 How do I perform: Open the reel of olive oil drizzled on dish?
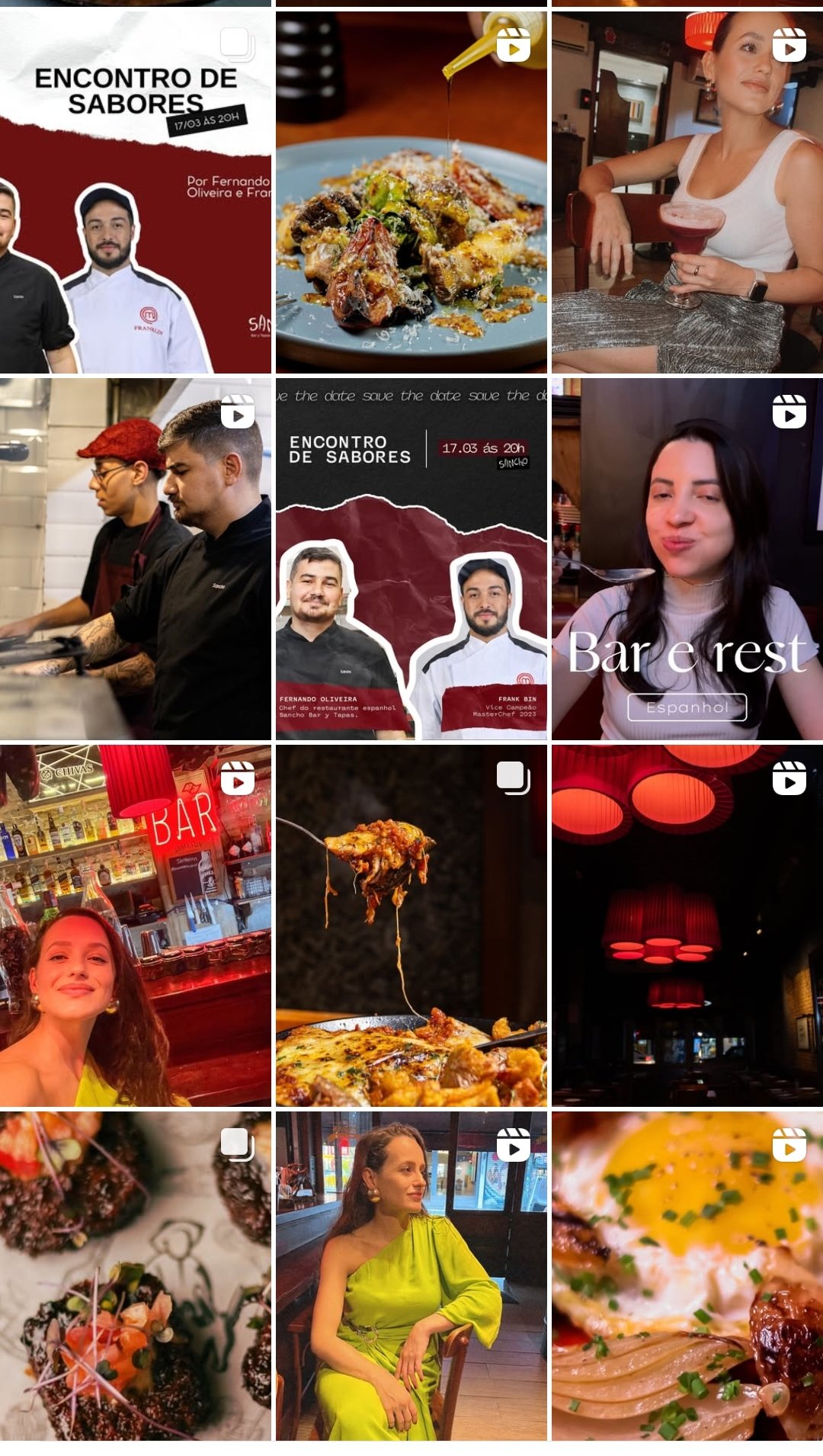click(x=411, y=192)
